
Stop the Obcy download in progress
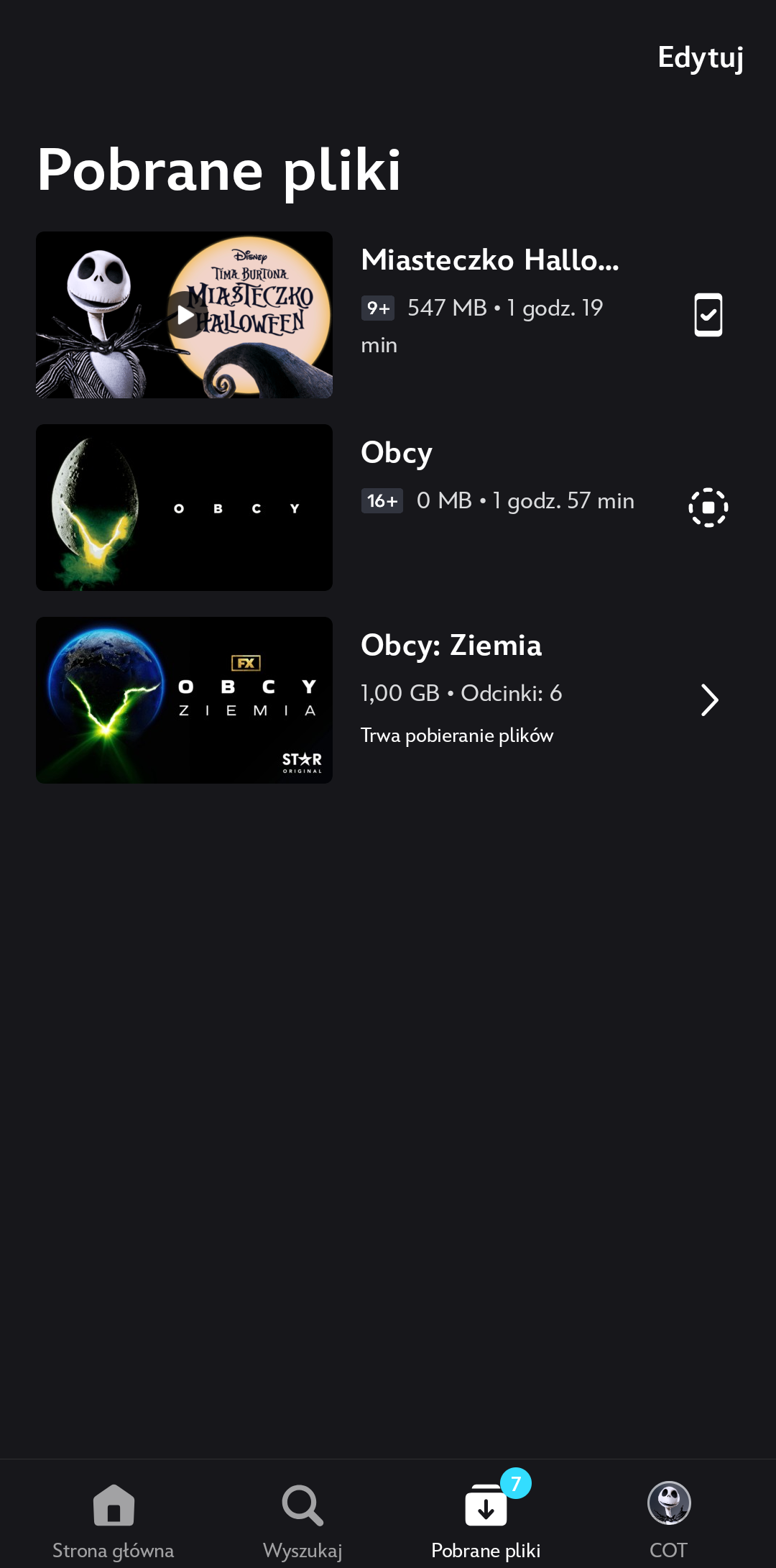click(708, 508)
